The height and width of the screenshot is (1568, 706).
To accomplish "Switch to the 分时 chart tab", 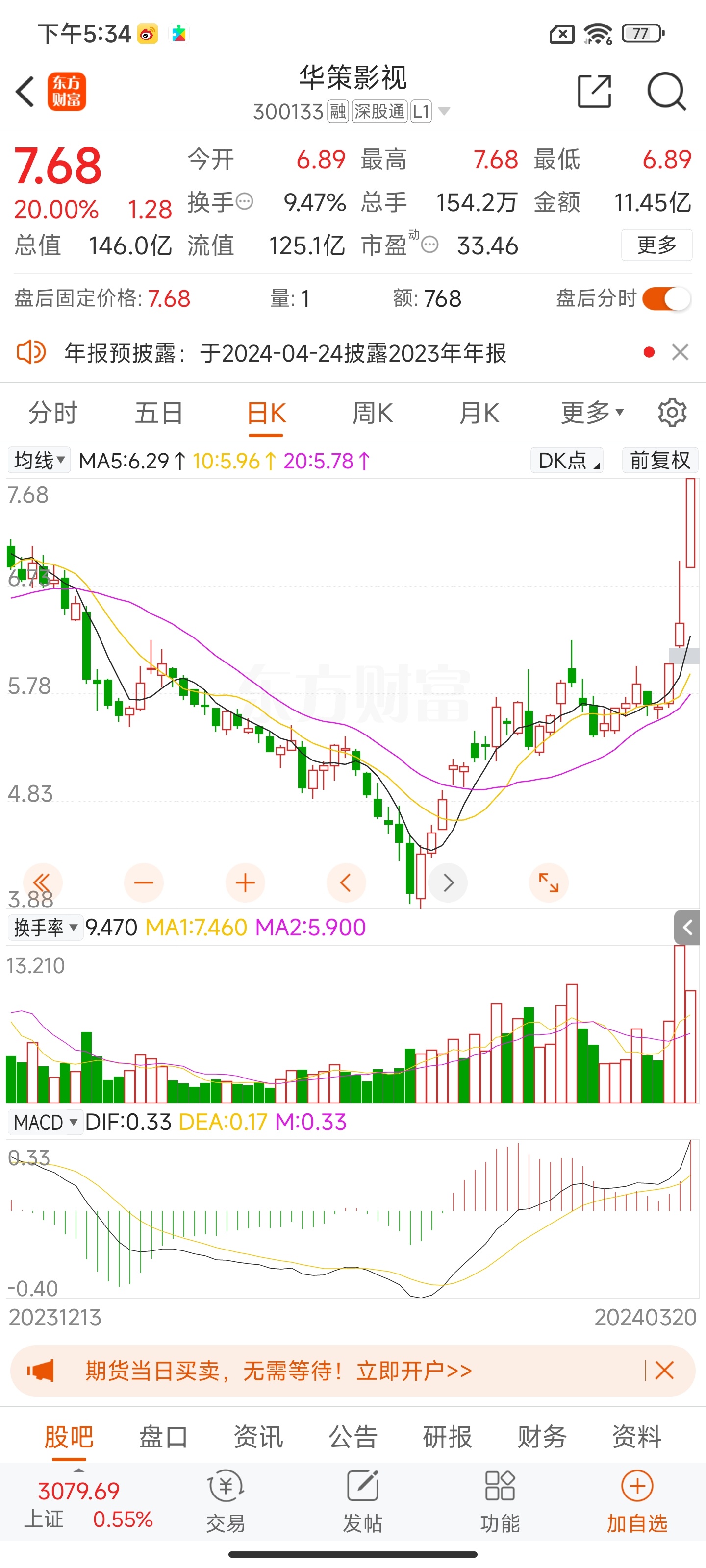I will (x=53, y=413).
